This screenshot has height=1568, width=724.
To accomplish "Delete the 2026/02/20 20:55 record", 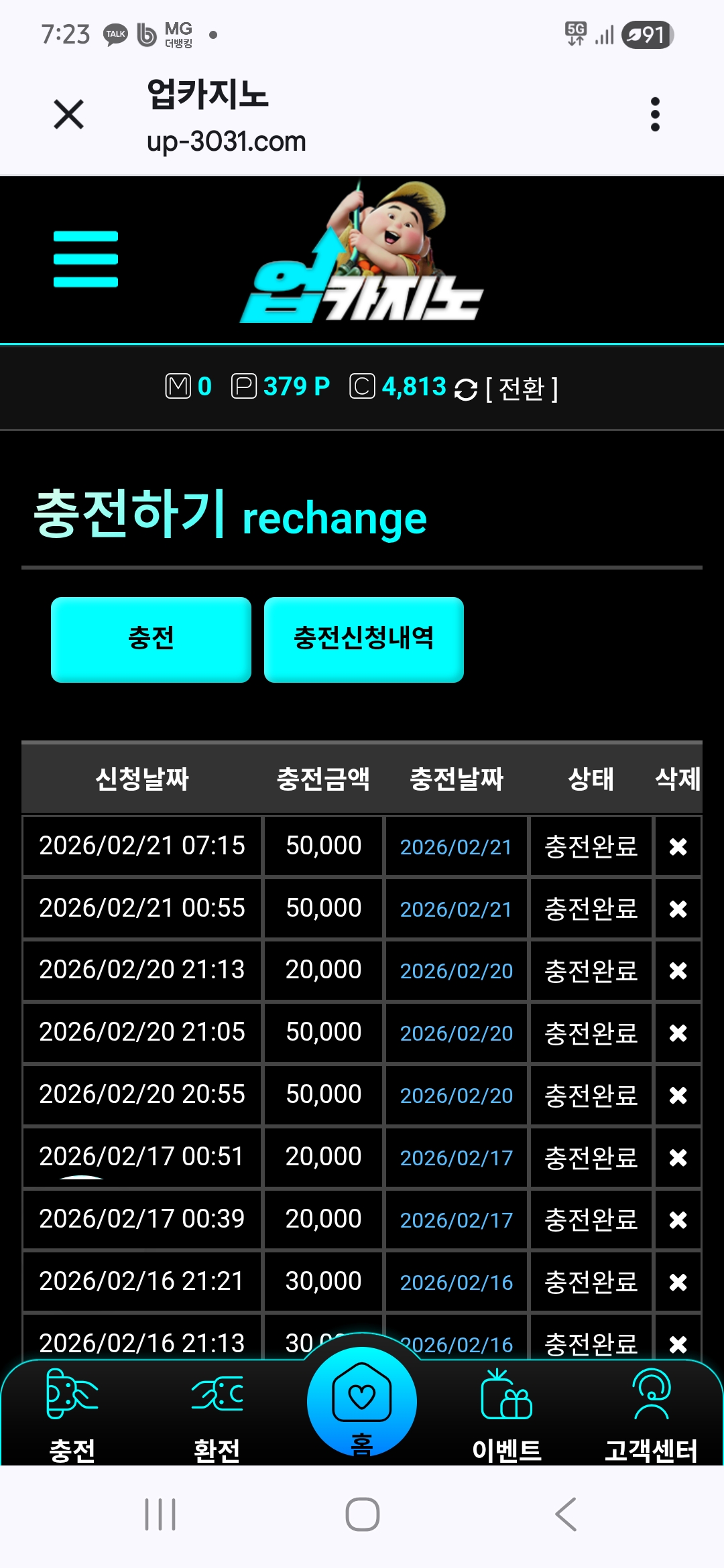I will click(x=678, y=1096).
